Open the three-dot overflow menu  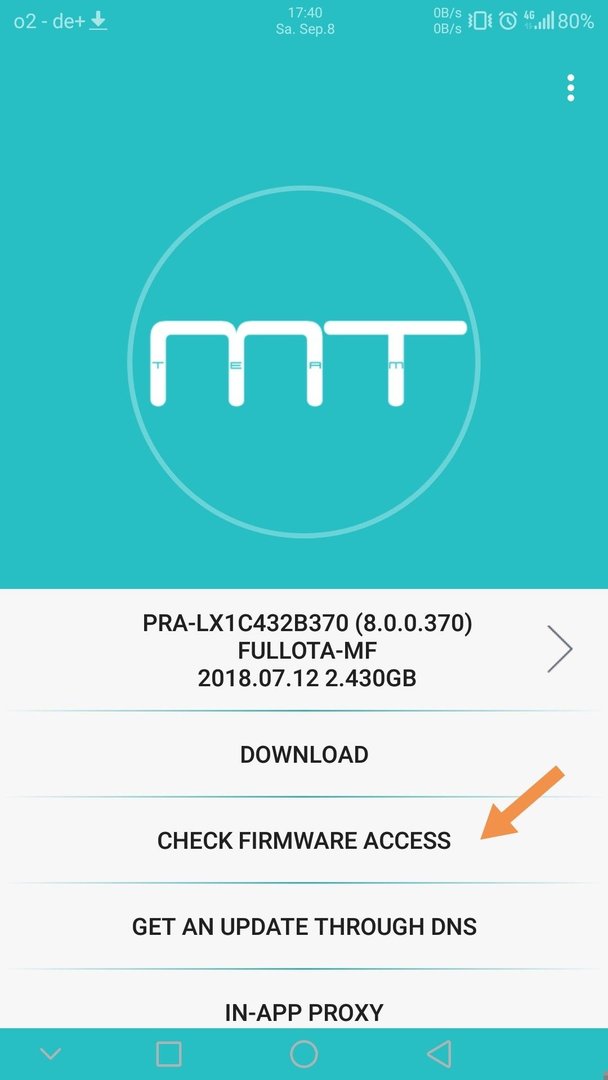point(570,88)
